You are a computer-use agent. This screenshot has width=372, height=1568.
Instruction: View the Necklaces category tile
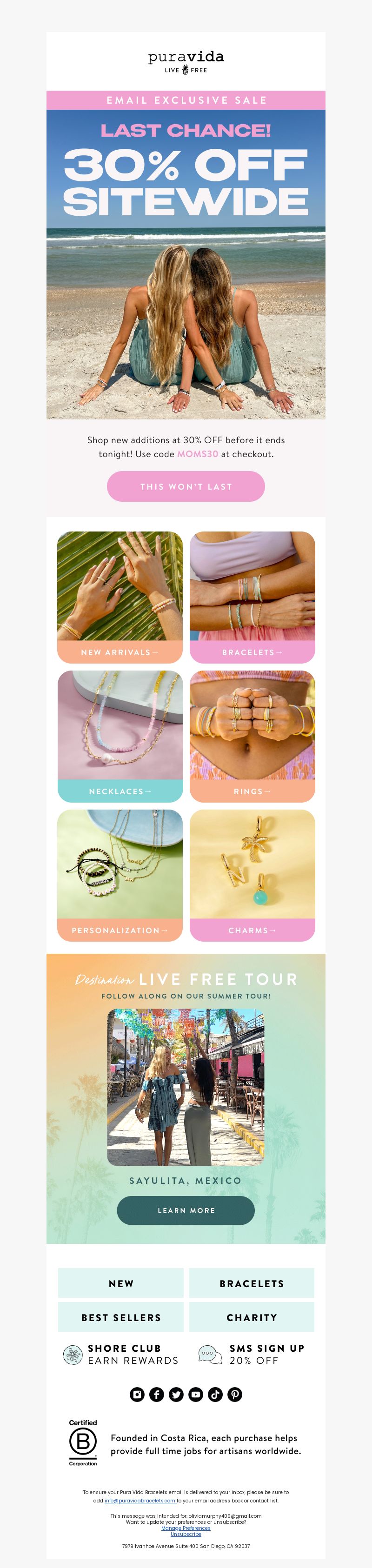coord(120,736)
